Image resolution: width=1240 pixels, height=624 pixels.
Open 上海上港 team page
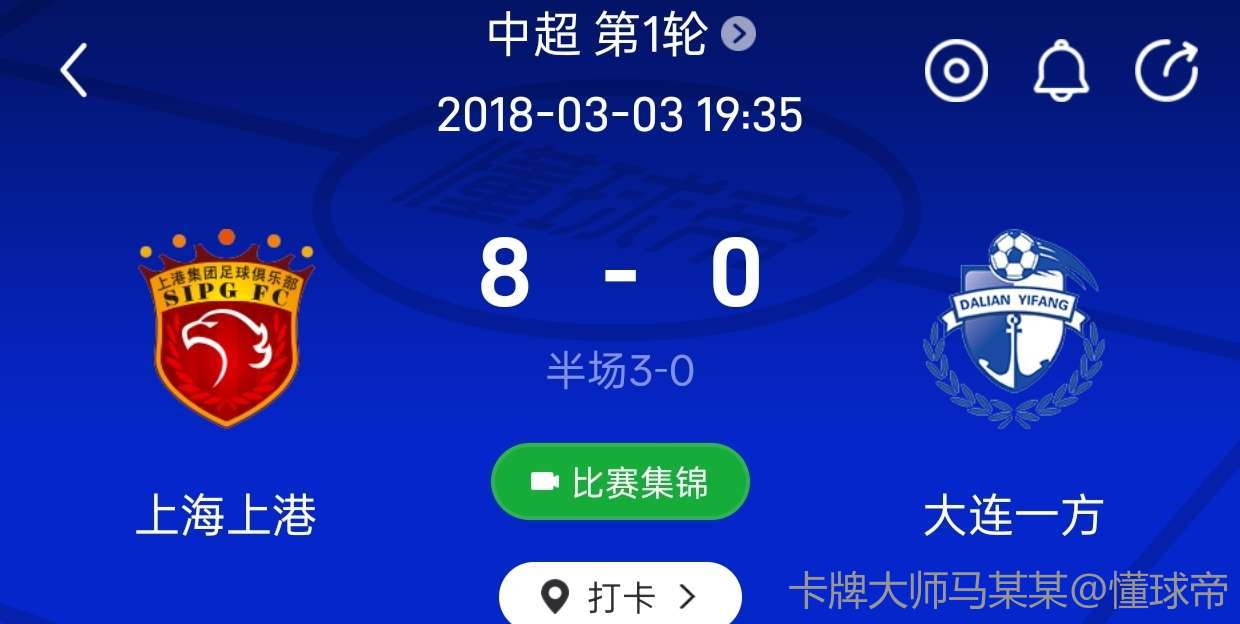tap(226, 330)
